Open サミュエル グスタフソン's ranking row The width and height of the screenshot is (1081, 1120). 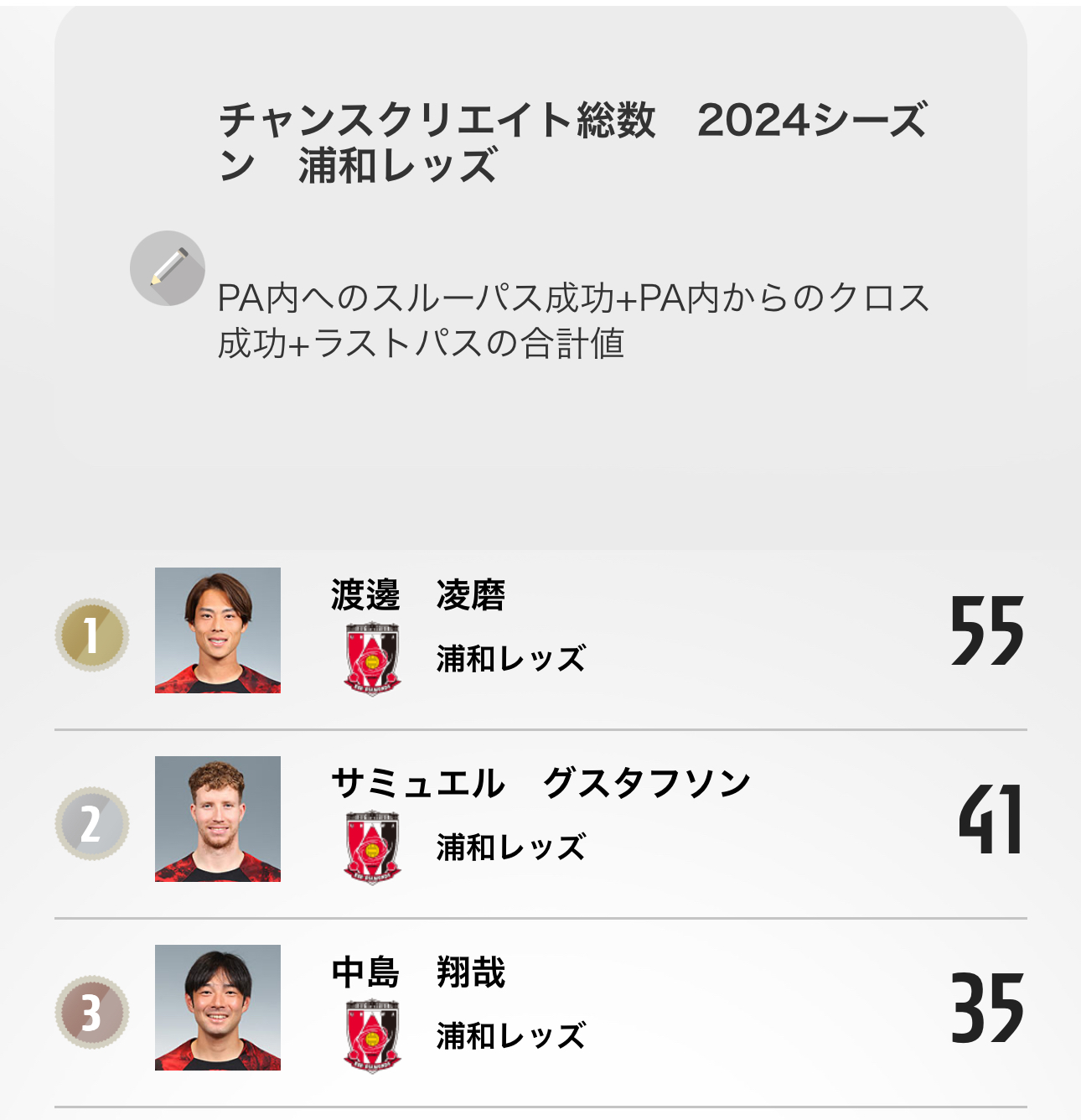click(x=540, y=823)
